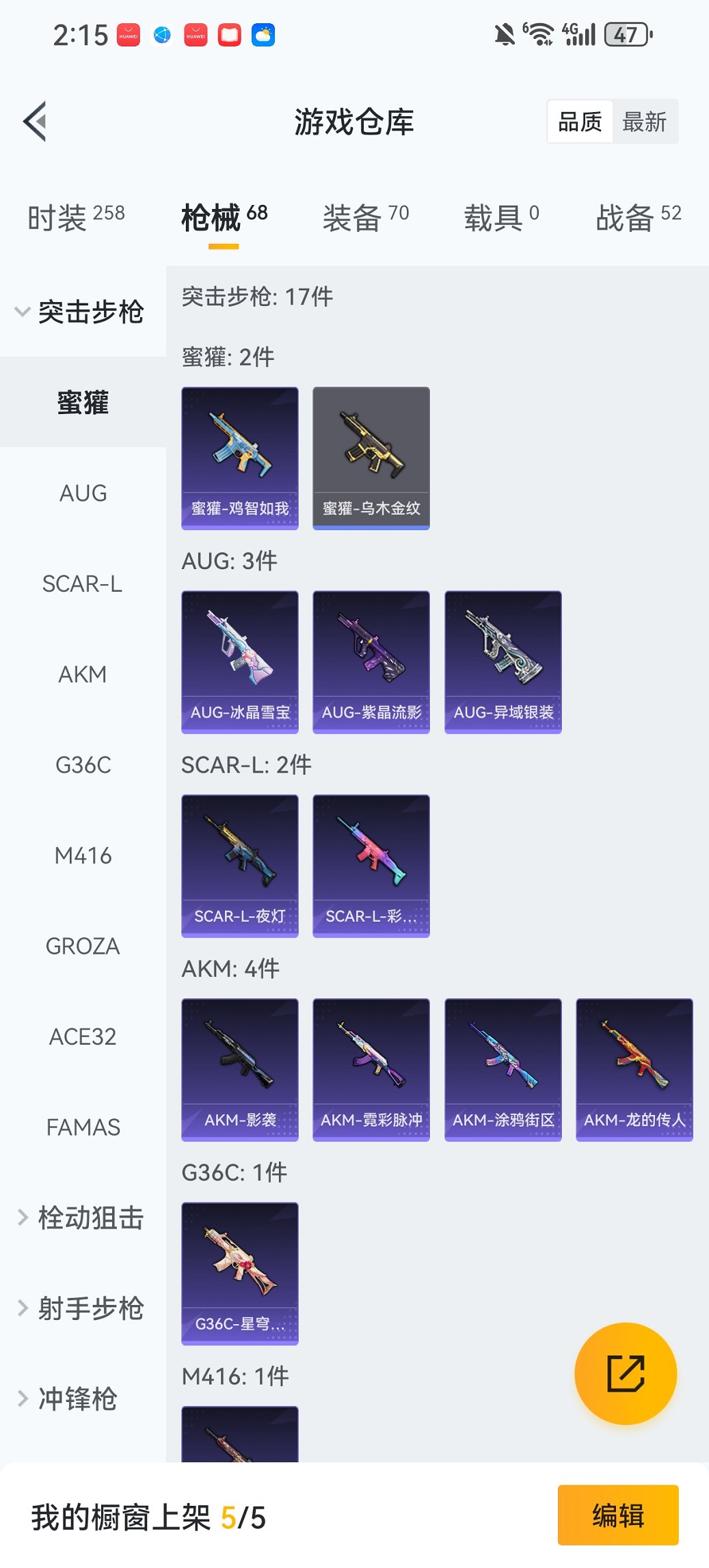
Task: Select AUG in the side list
Action: pos(83,493)
